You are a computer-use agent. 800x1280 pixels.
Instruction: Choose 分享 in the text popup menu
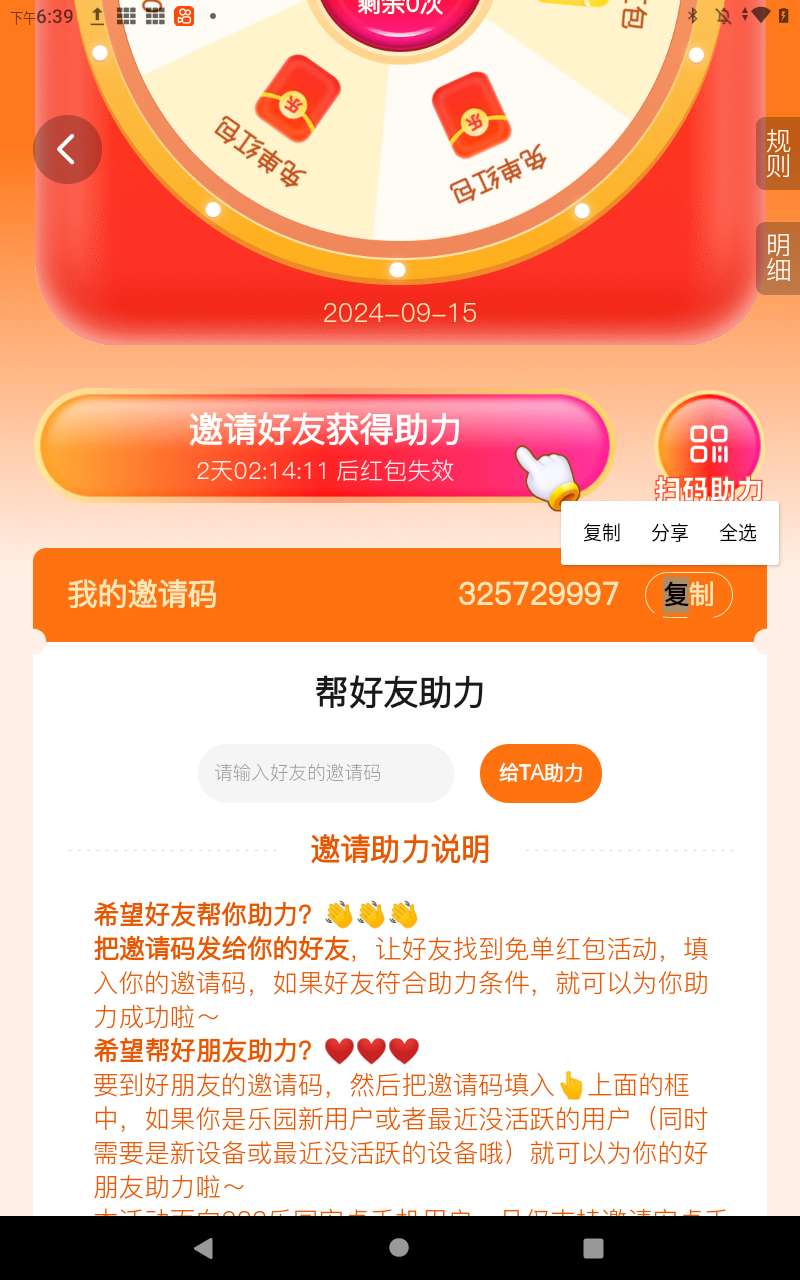click(x=670, y=533)
